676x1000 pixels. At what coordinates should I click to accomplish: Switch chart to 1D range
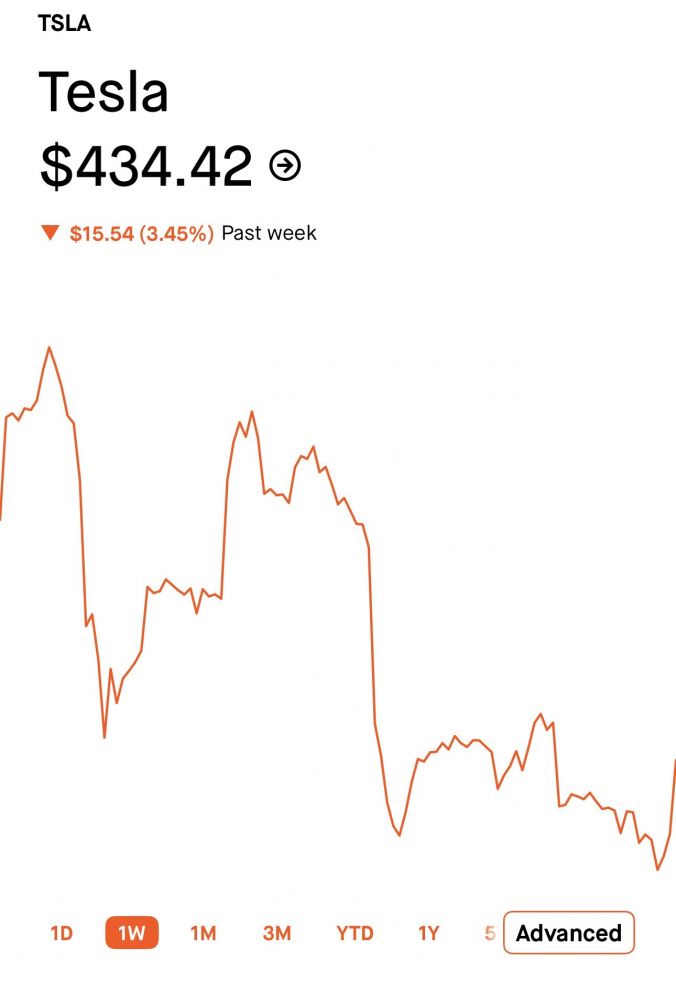[62, 933]
